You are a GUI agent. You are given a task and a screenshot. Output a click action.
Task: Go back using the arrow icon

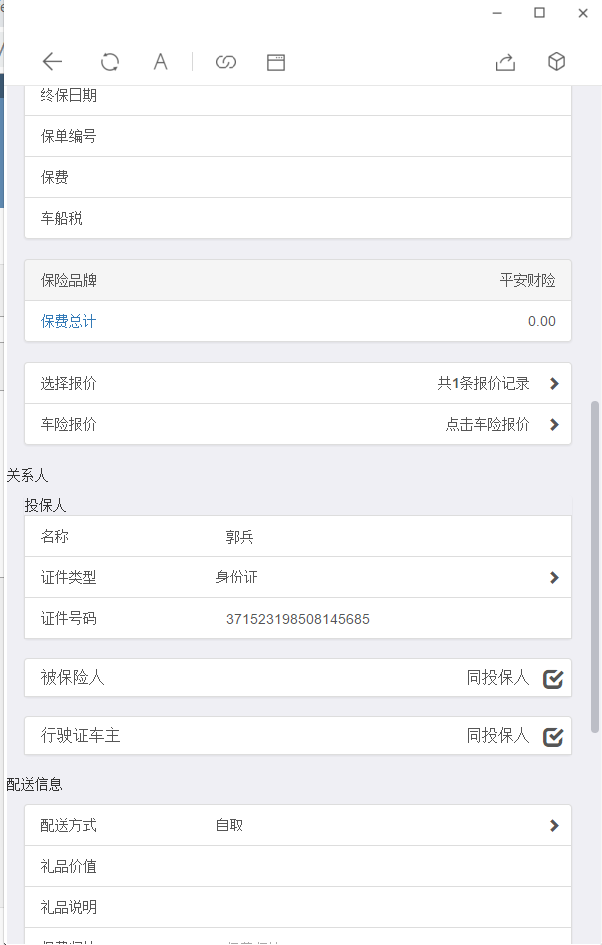click(53, 62)
